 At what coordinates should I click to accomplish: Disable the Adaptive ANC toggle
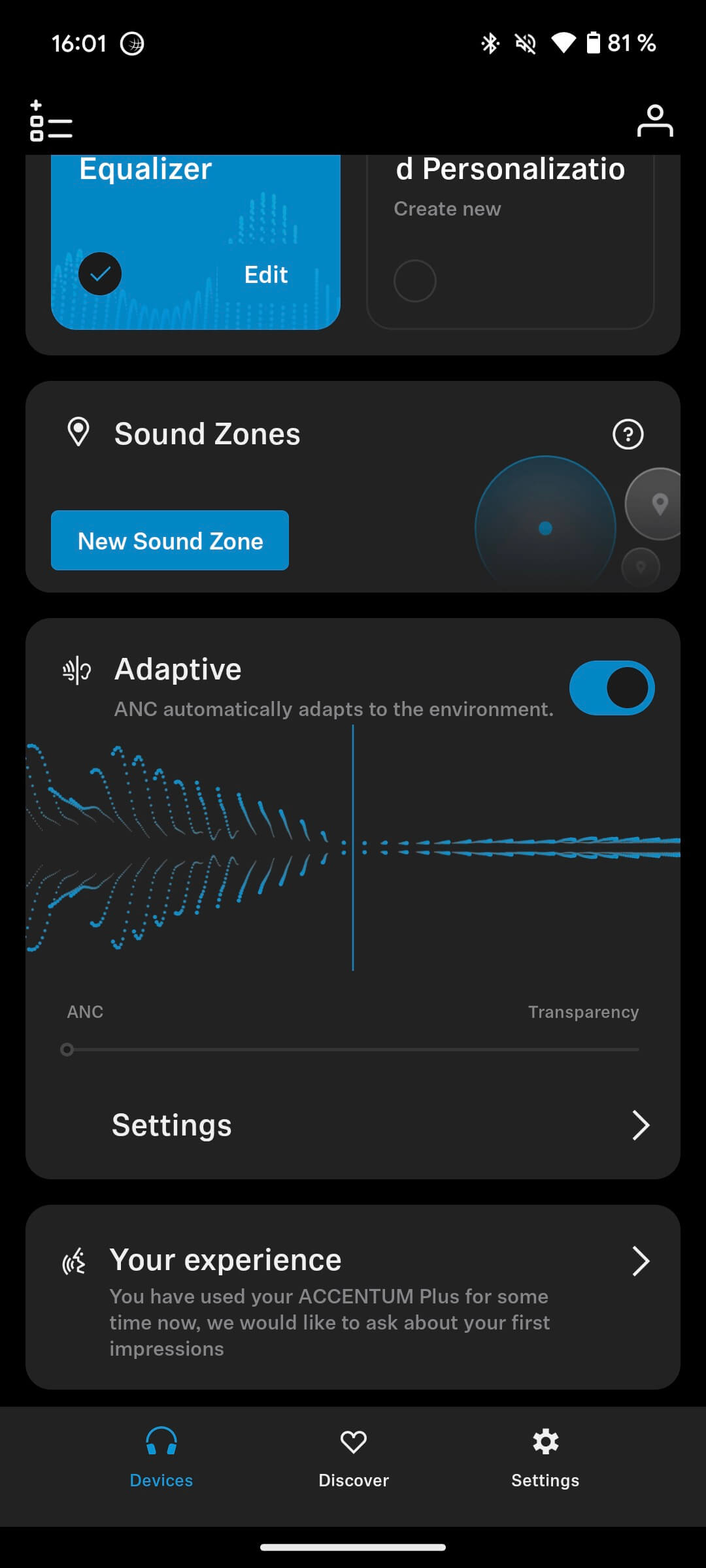[x=611, y=688]
